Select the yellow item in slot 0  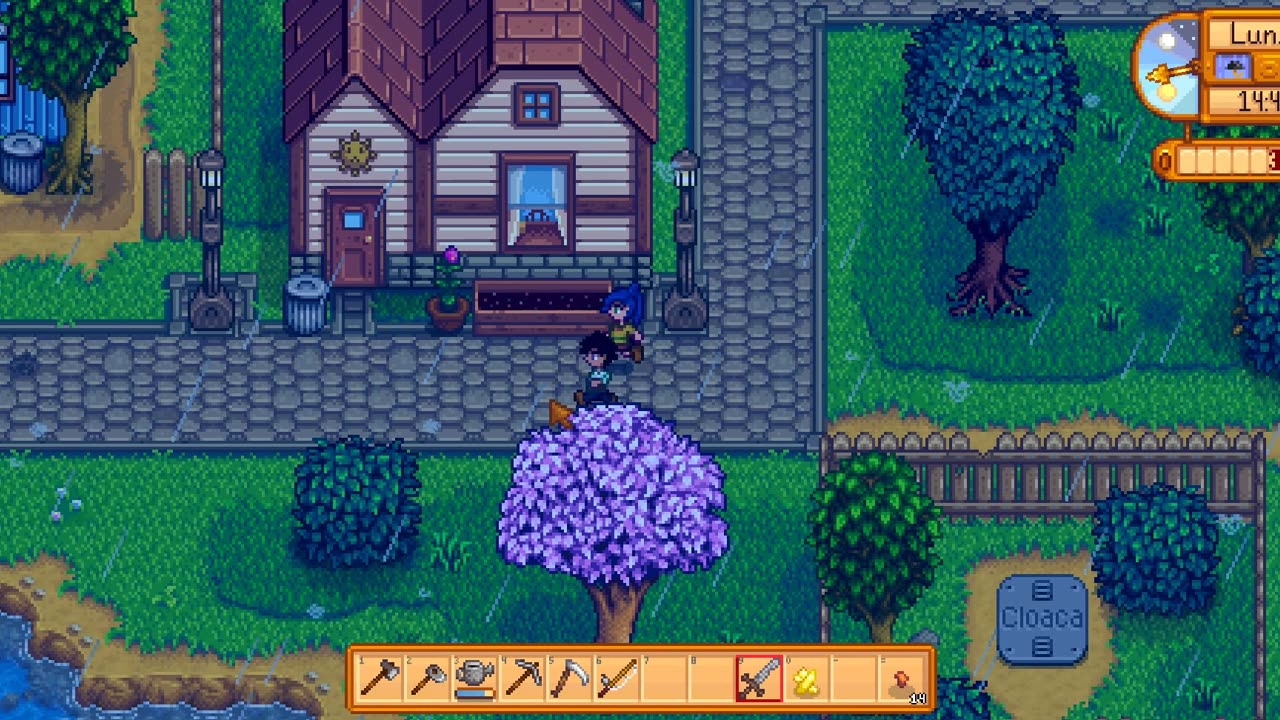(x=806, y=680)
